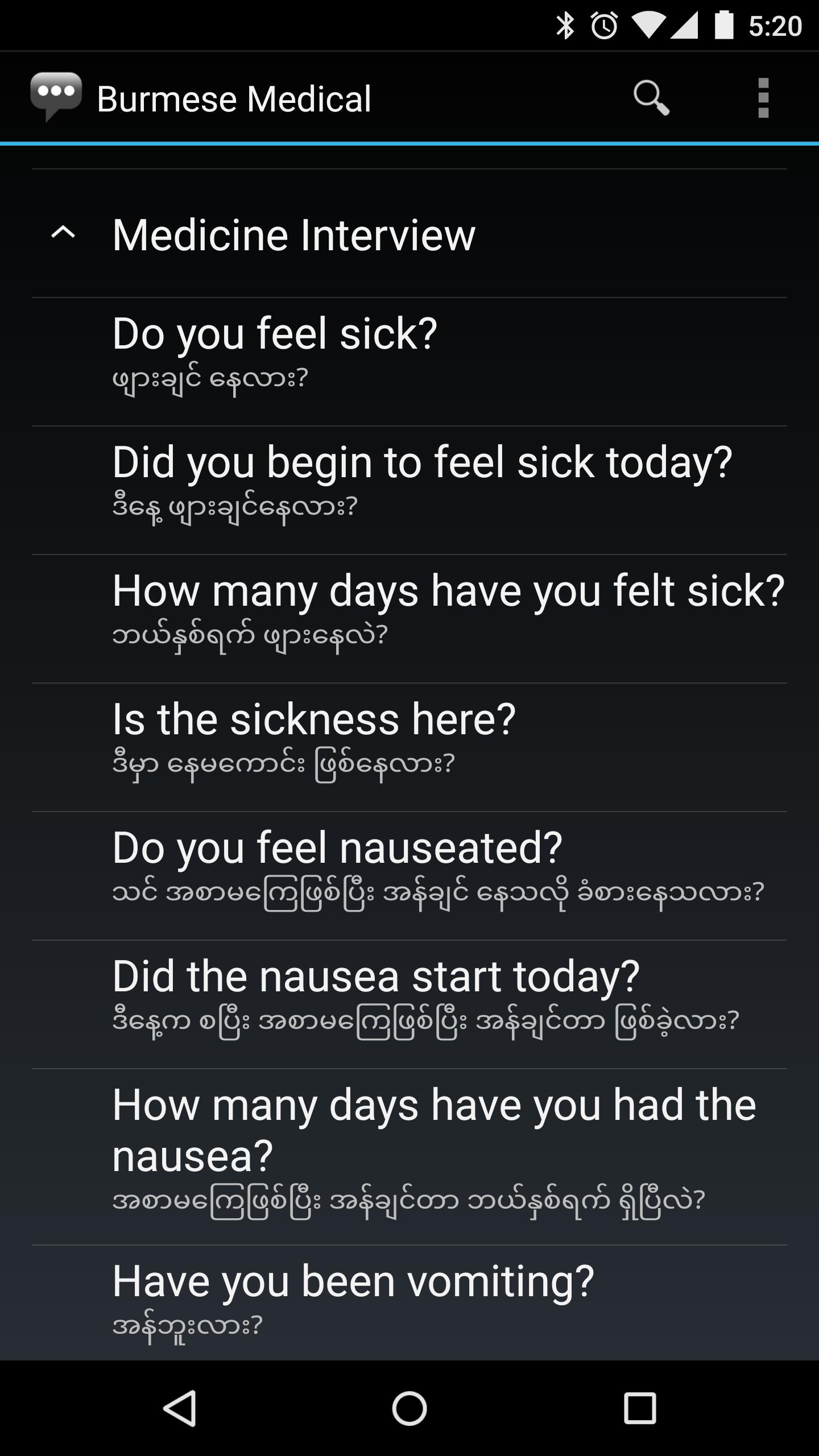Go to the home screen
The image size is (819, 1456).
point(409,1408)
